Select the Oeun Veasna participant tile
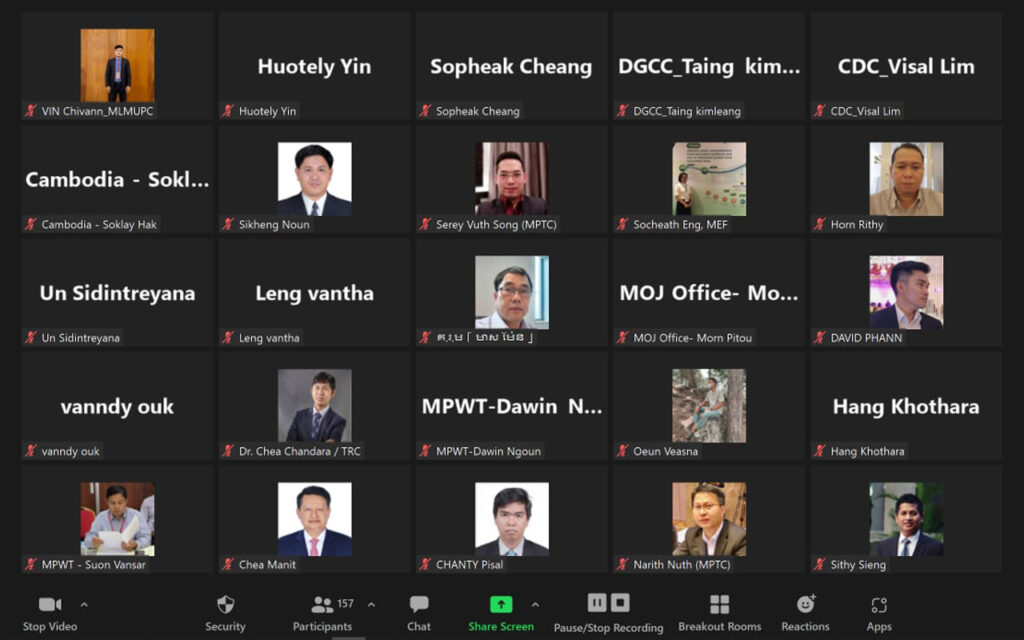This screenshot has width=1024, height=640. 708,406
